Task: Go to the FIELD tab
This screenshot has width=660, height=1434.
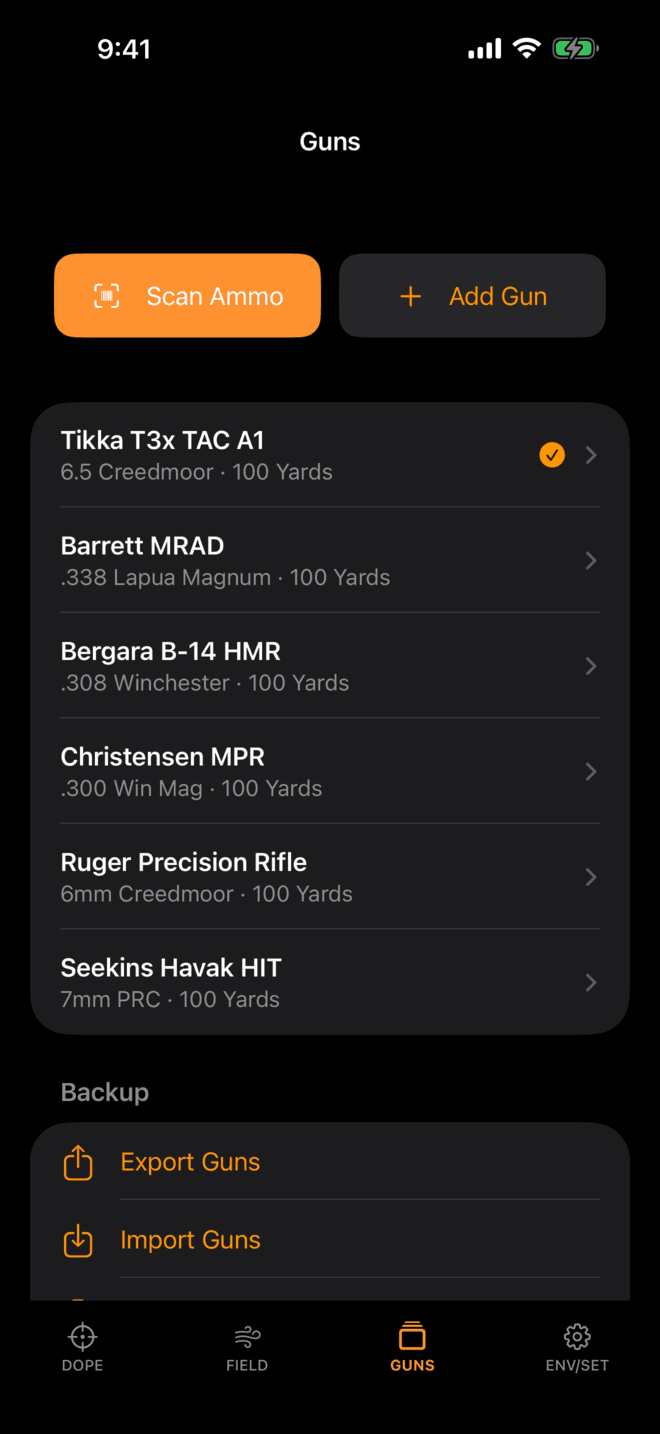Action: tap(247, 1347)
